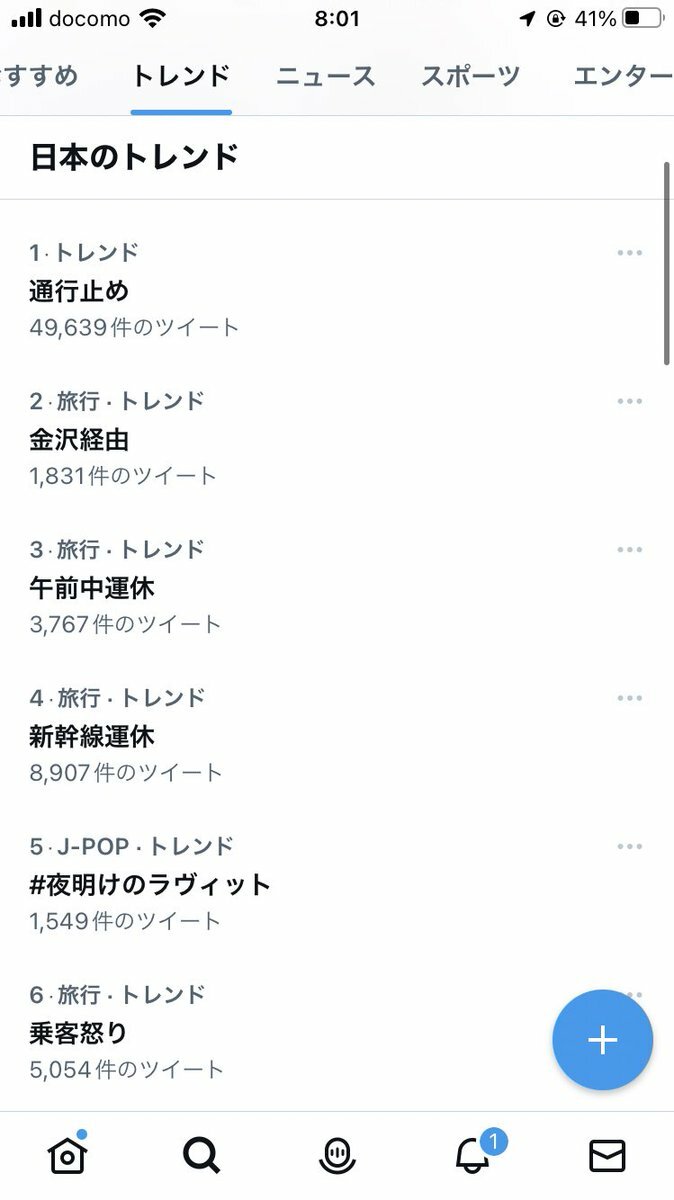
Task: Open more options for 午前中運休
Action: click(629, 549)
